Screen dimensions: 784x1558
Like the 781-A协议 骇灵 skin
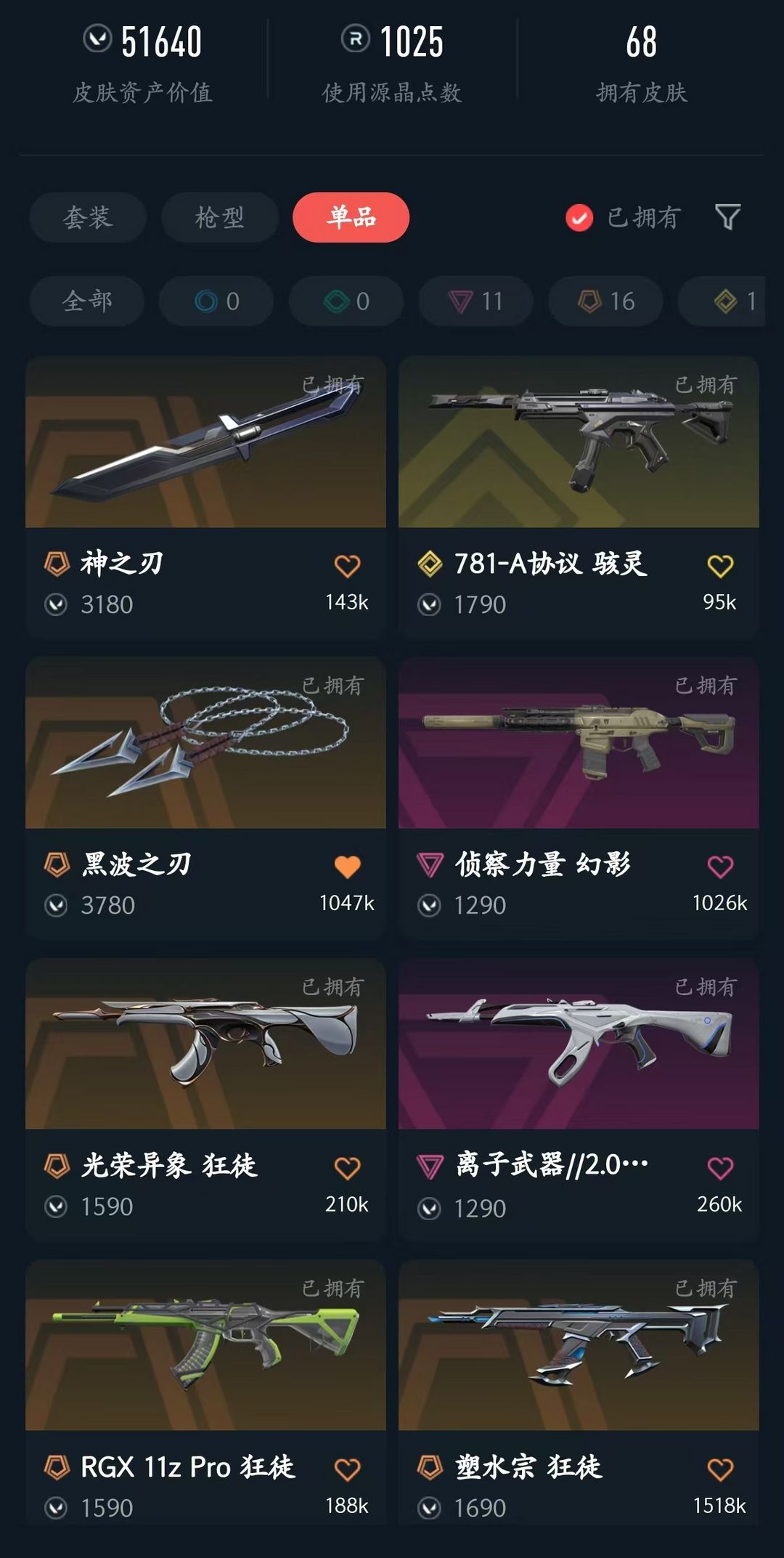(x=720, y=566)
